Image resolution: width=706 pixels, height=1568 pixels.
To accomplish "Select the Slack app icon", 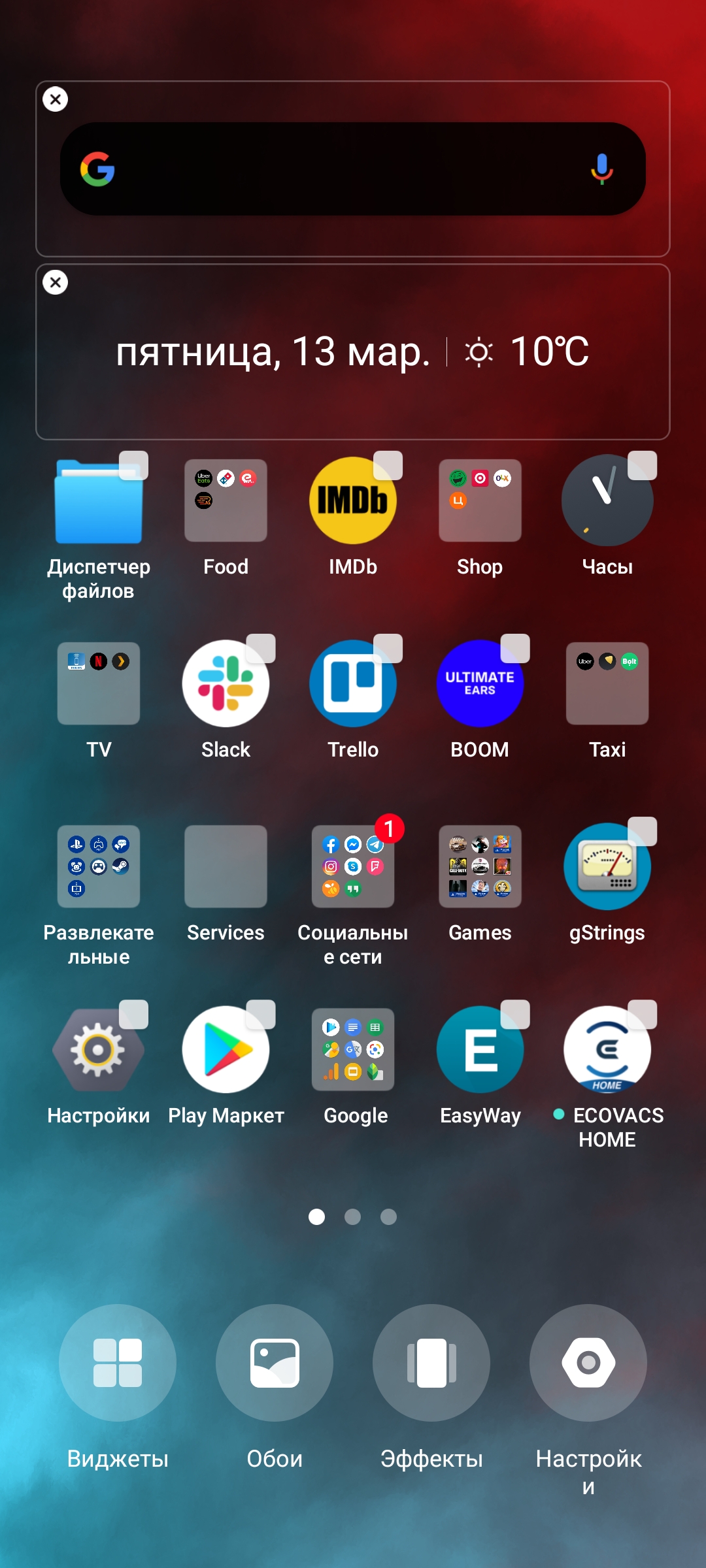I will [x=226, y=683].
